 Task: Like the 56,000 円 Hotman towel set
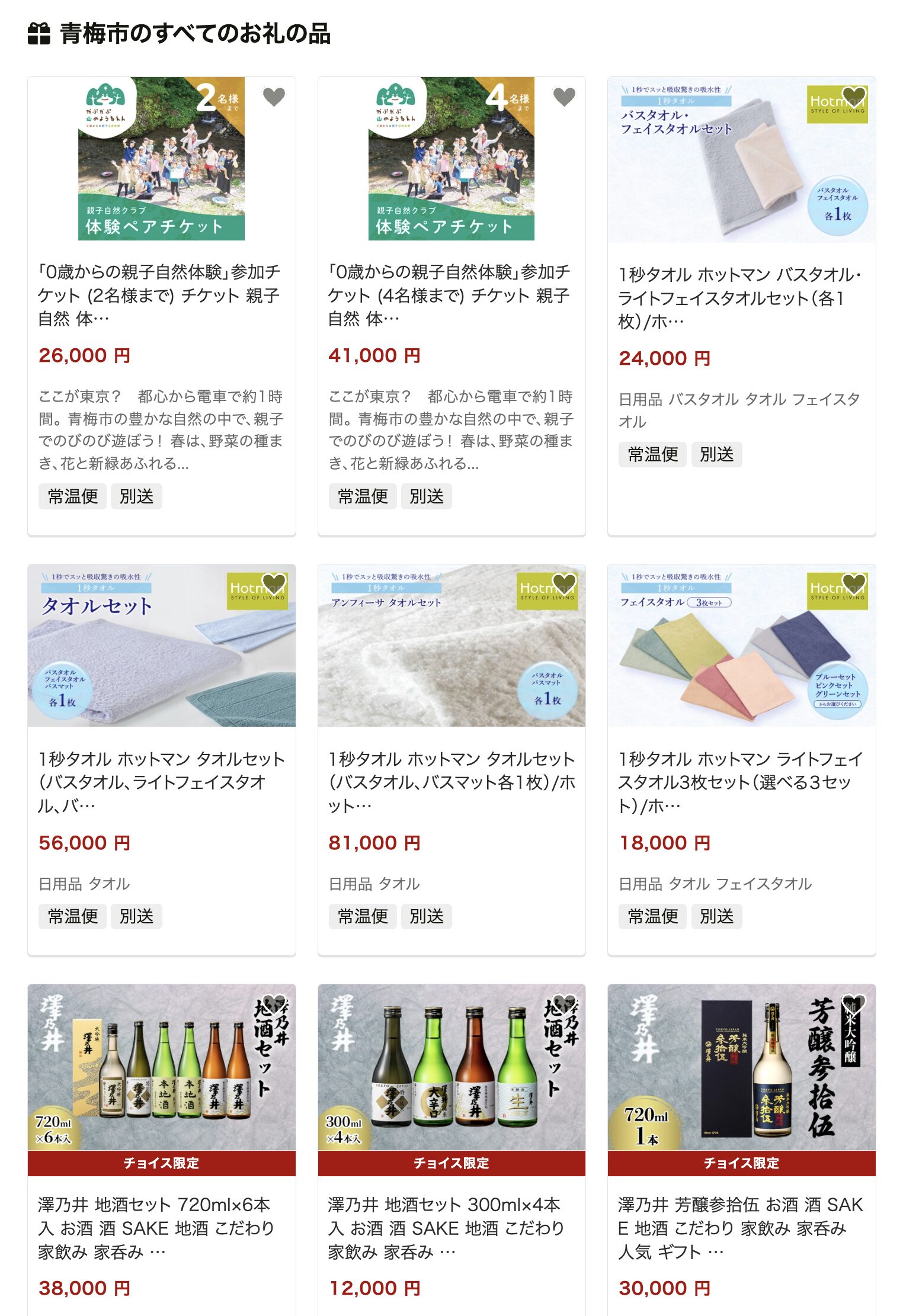[274, 584]
